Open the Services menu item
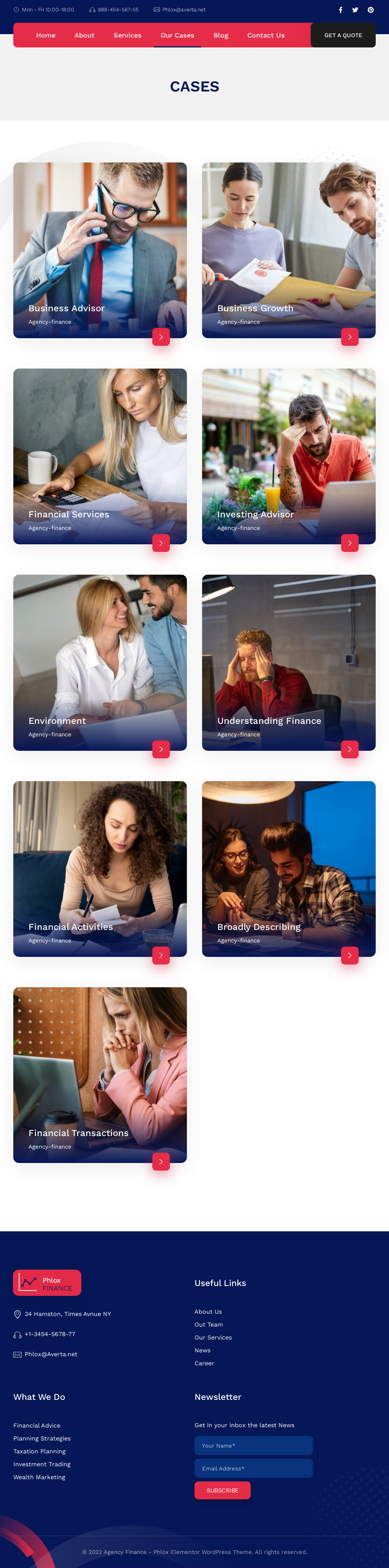Screen dimensions: 389x1568 [127, 35]
